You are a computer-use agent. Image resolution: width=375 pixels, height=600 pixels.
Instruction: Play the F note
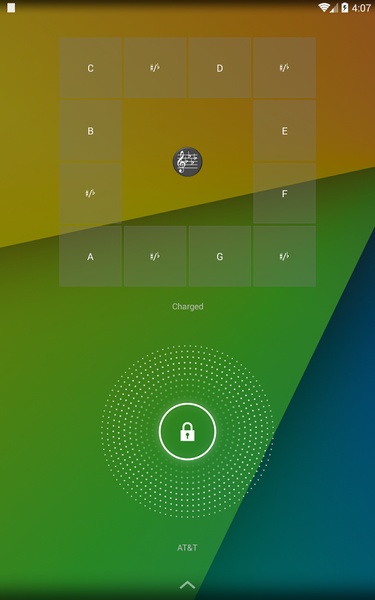point(284,193)
